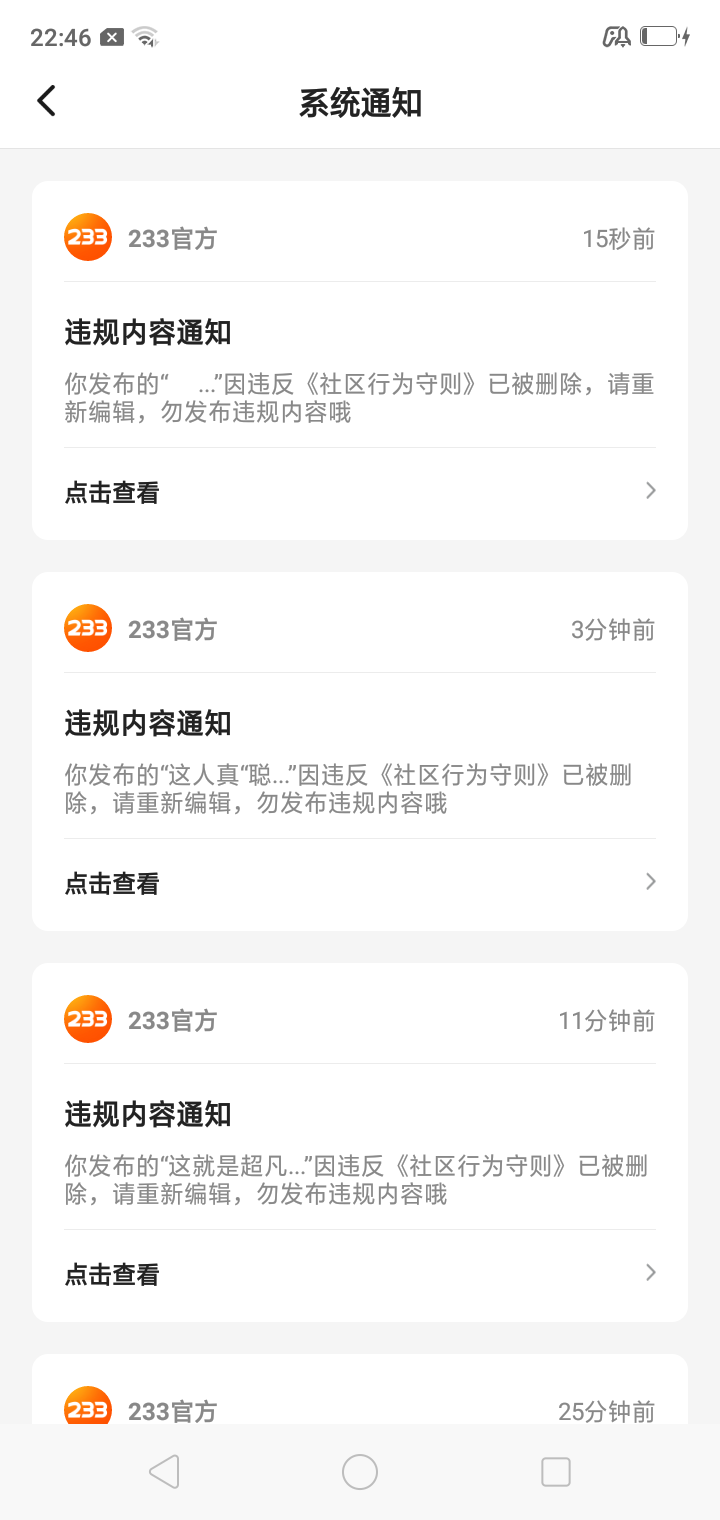720x1520 pixels.
Task: Open 点击查看 in the 3分钟前 notification
Action: [x=360, y=883]
